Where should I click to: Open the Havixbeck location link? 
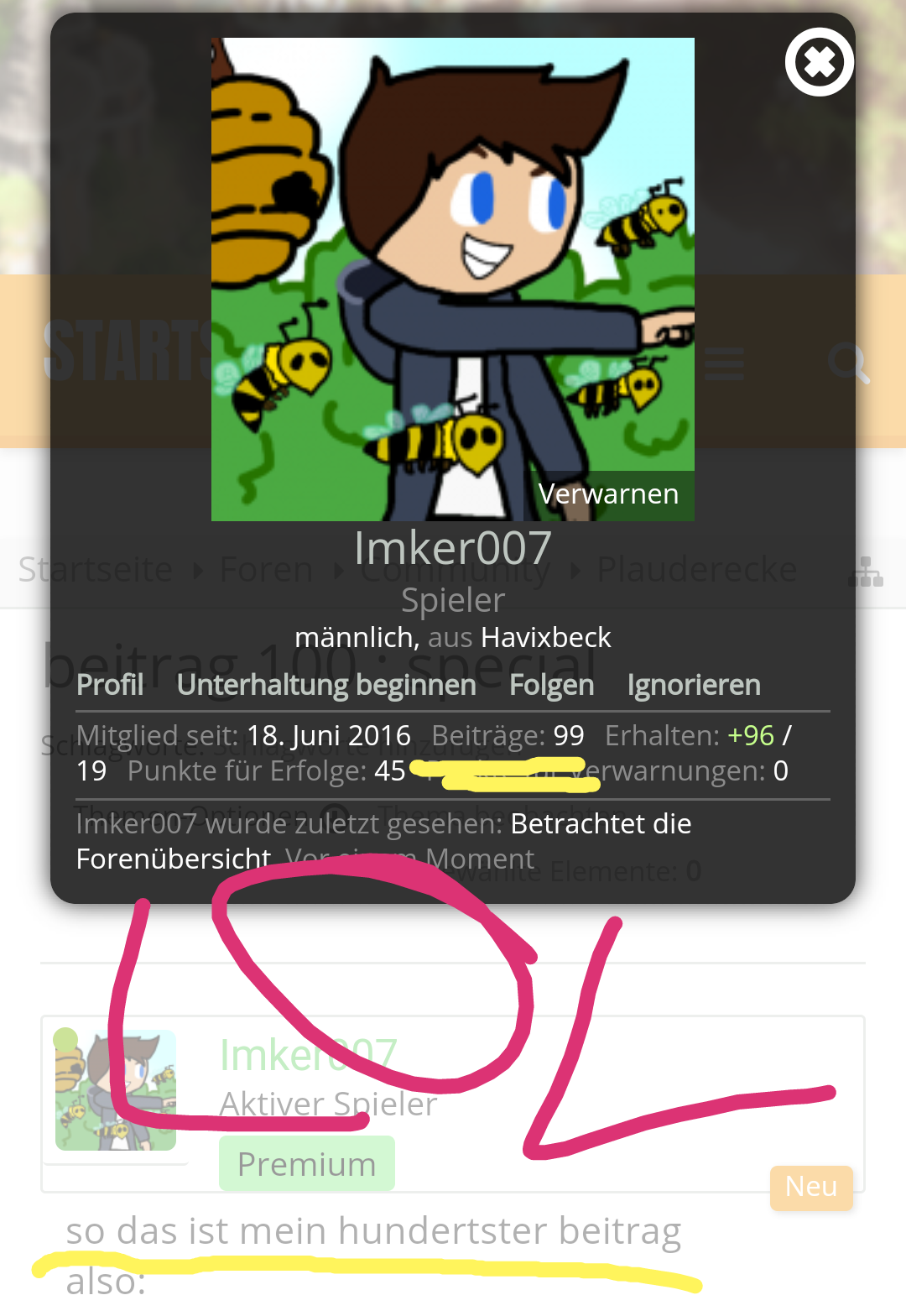pos(546,638)
